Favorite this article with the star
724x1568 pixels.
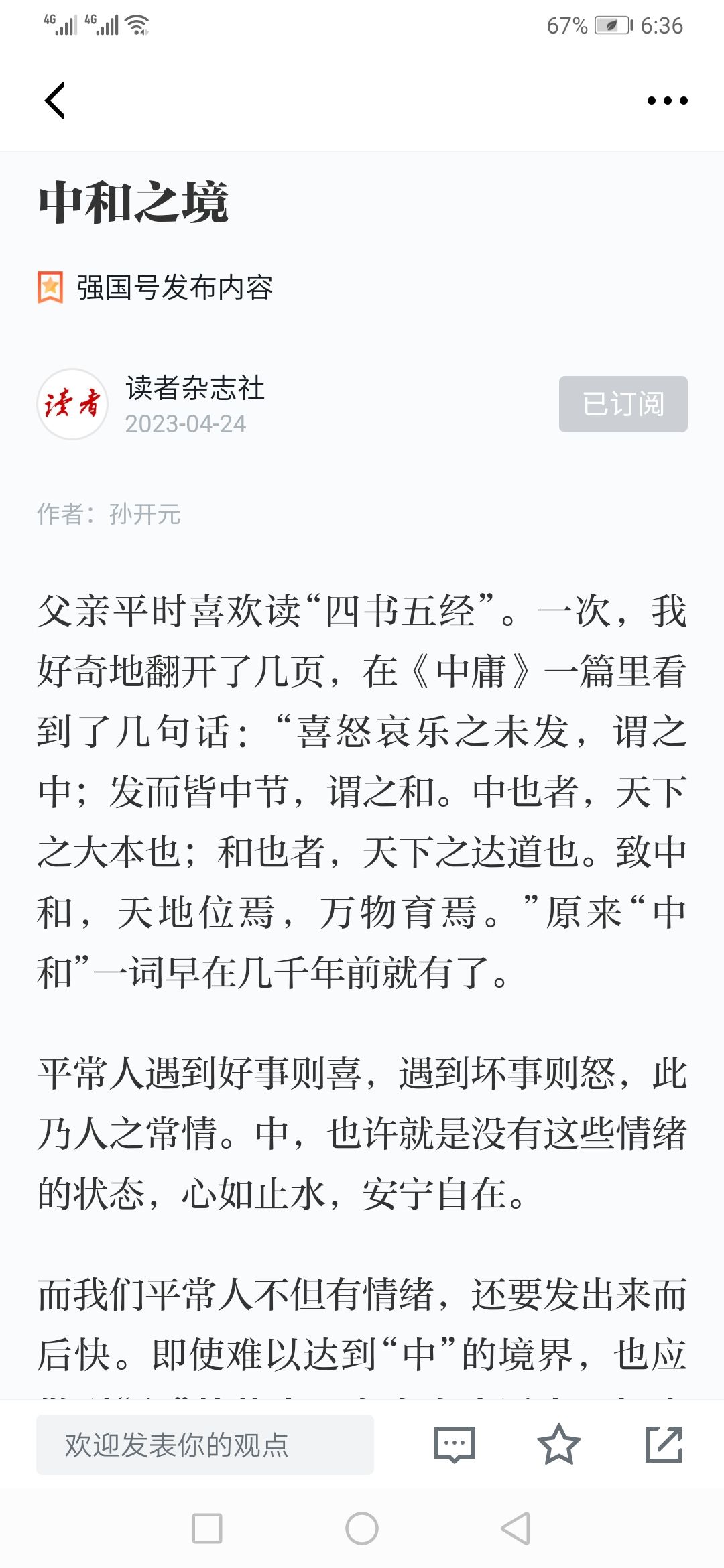click(x=558, y=1445)
